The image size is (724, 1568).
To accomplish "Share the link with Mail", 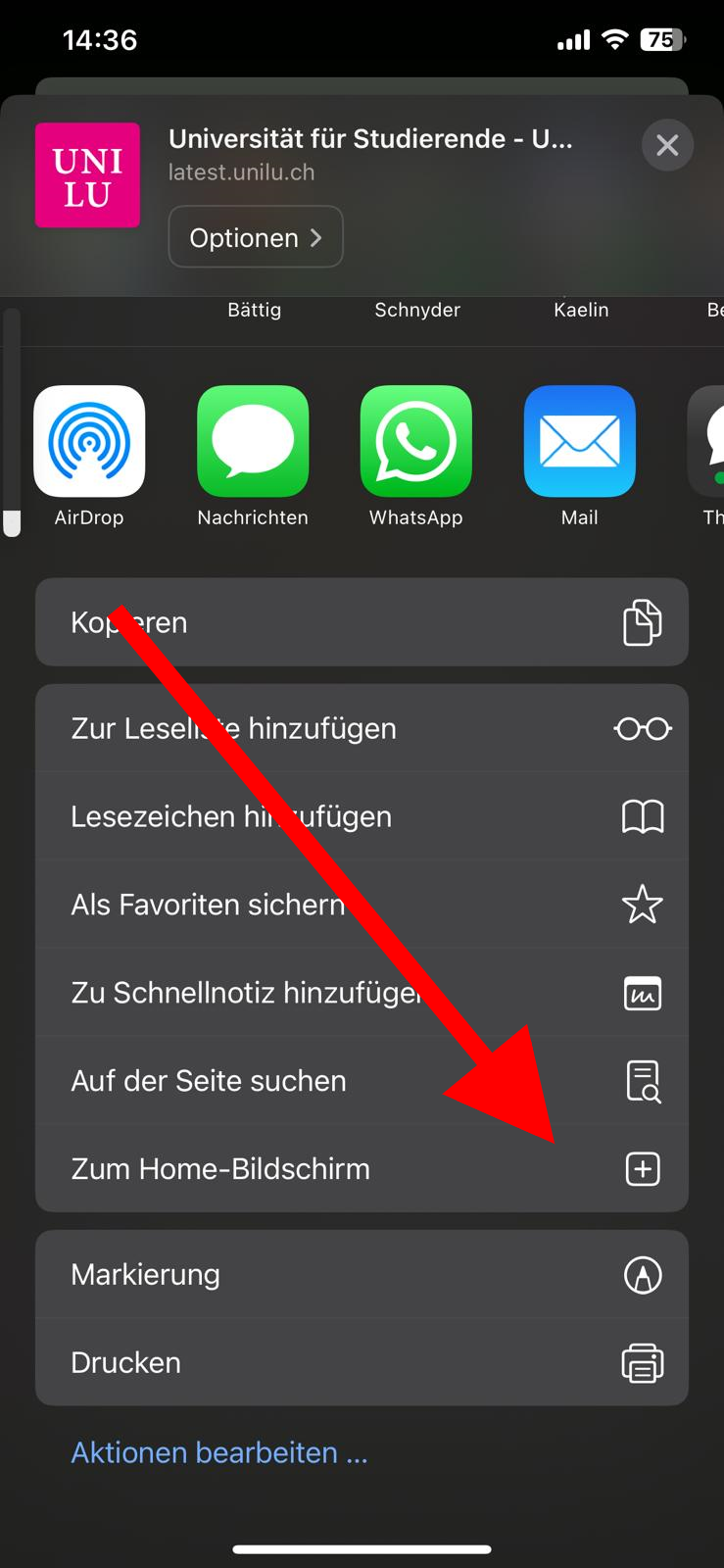I will [x=579, y=442].
